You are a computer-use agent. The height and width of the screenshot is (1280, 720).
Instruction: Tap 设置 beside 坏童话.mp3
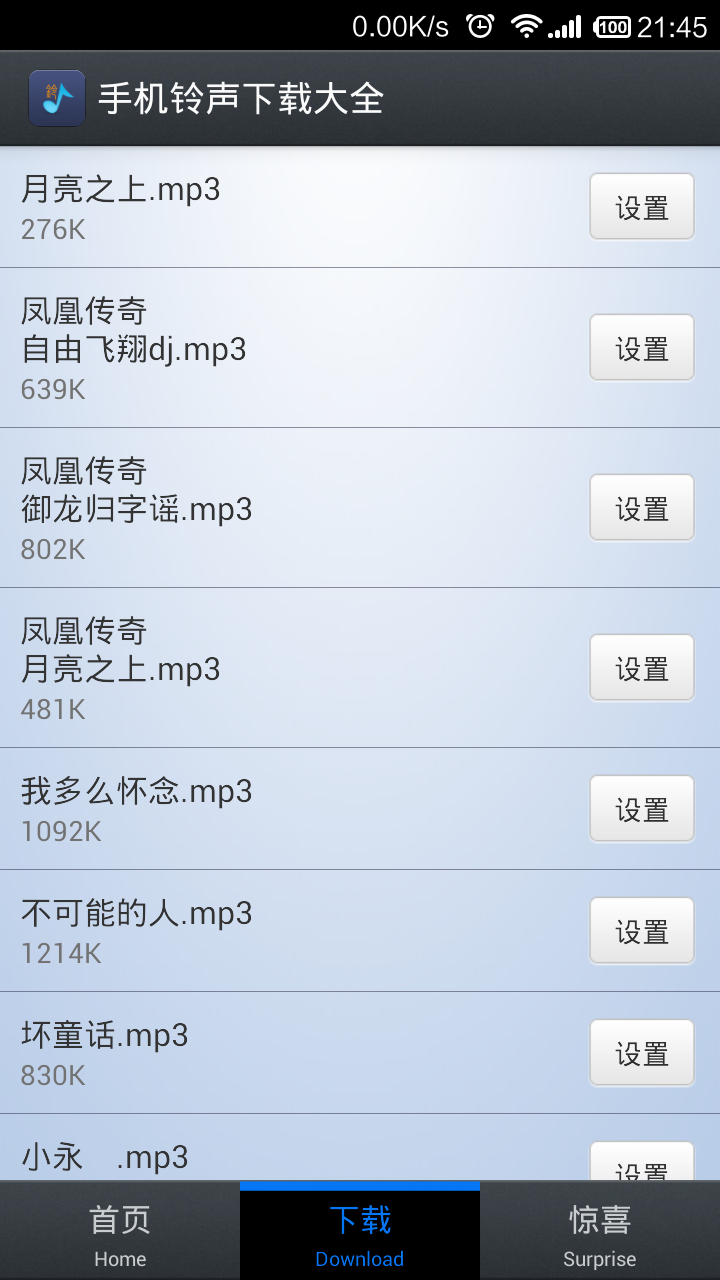(641, 1053)
